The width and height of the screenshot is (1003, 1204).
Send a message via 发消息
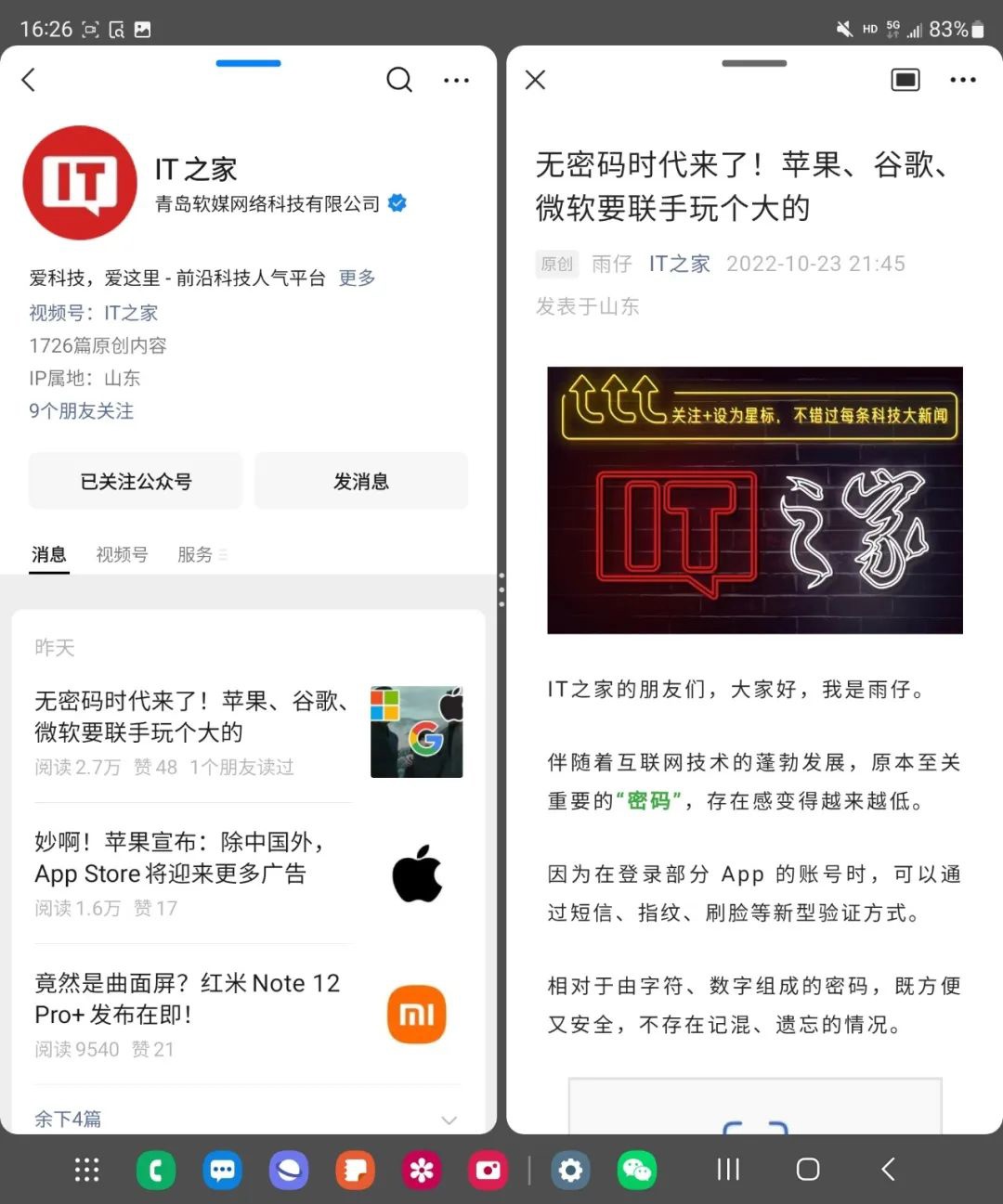(361, 481)
